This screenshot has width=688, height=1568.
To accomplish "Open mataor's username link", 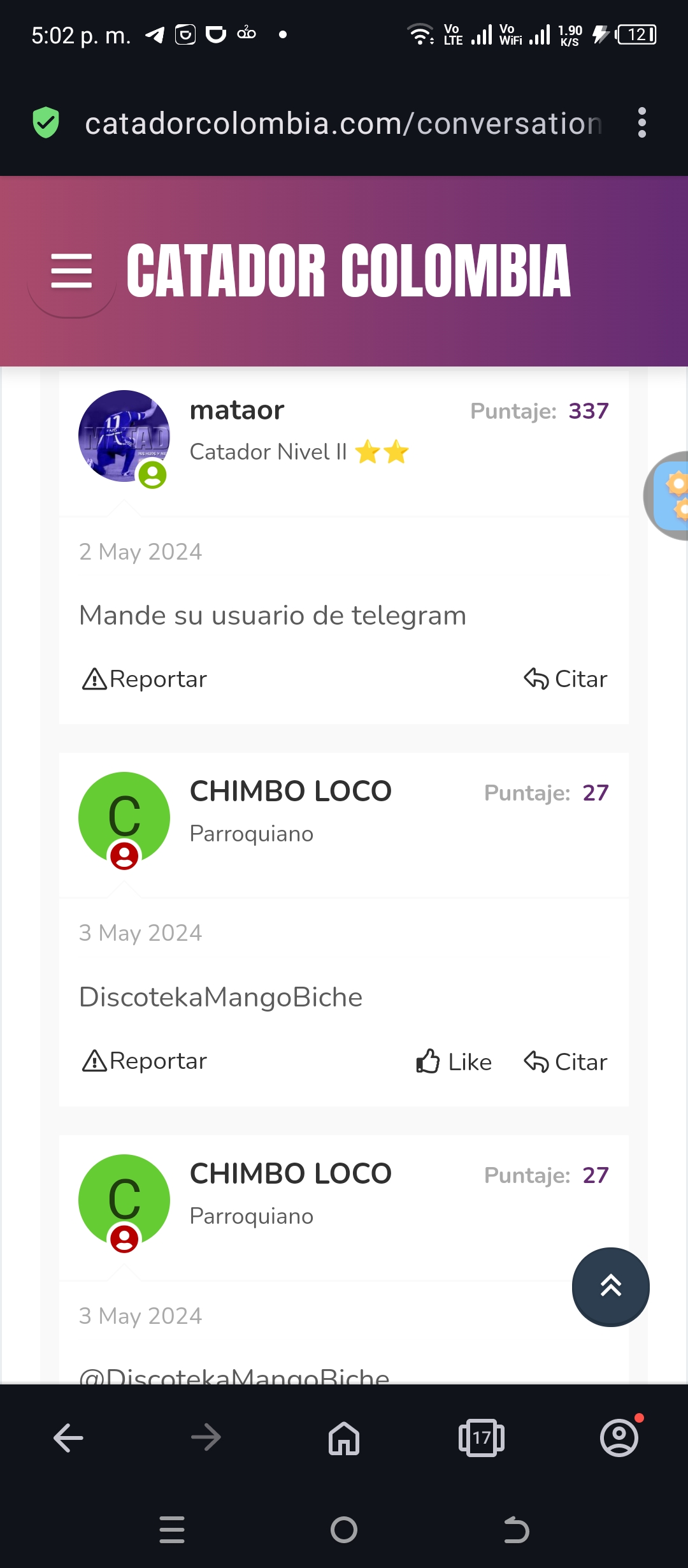I will click(x=237, y=410).
